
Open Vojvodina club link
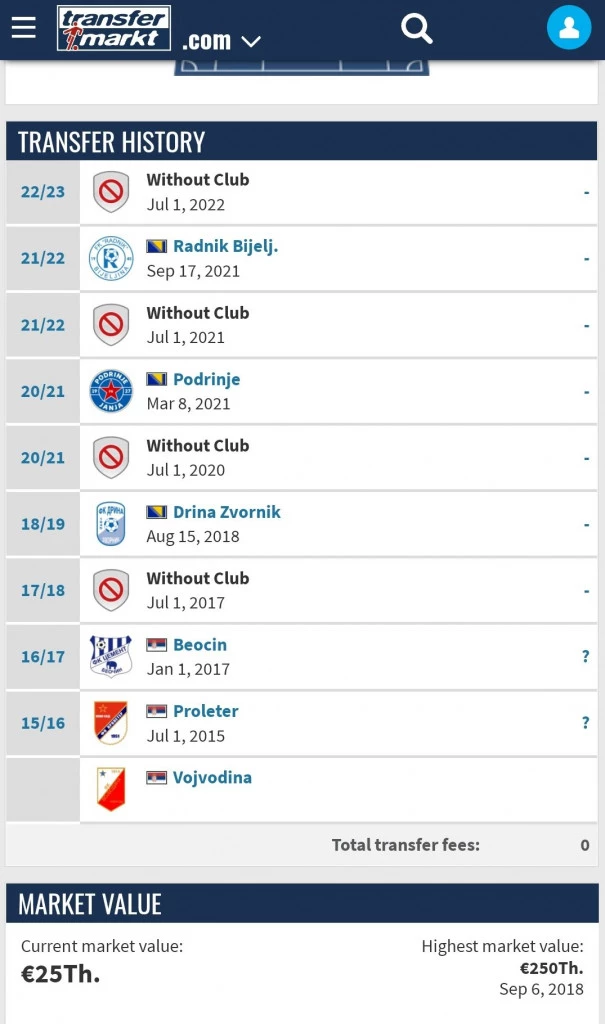pyautogui.click(x=212, y=777)
